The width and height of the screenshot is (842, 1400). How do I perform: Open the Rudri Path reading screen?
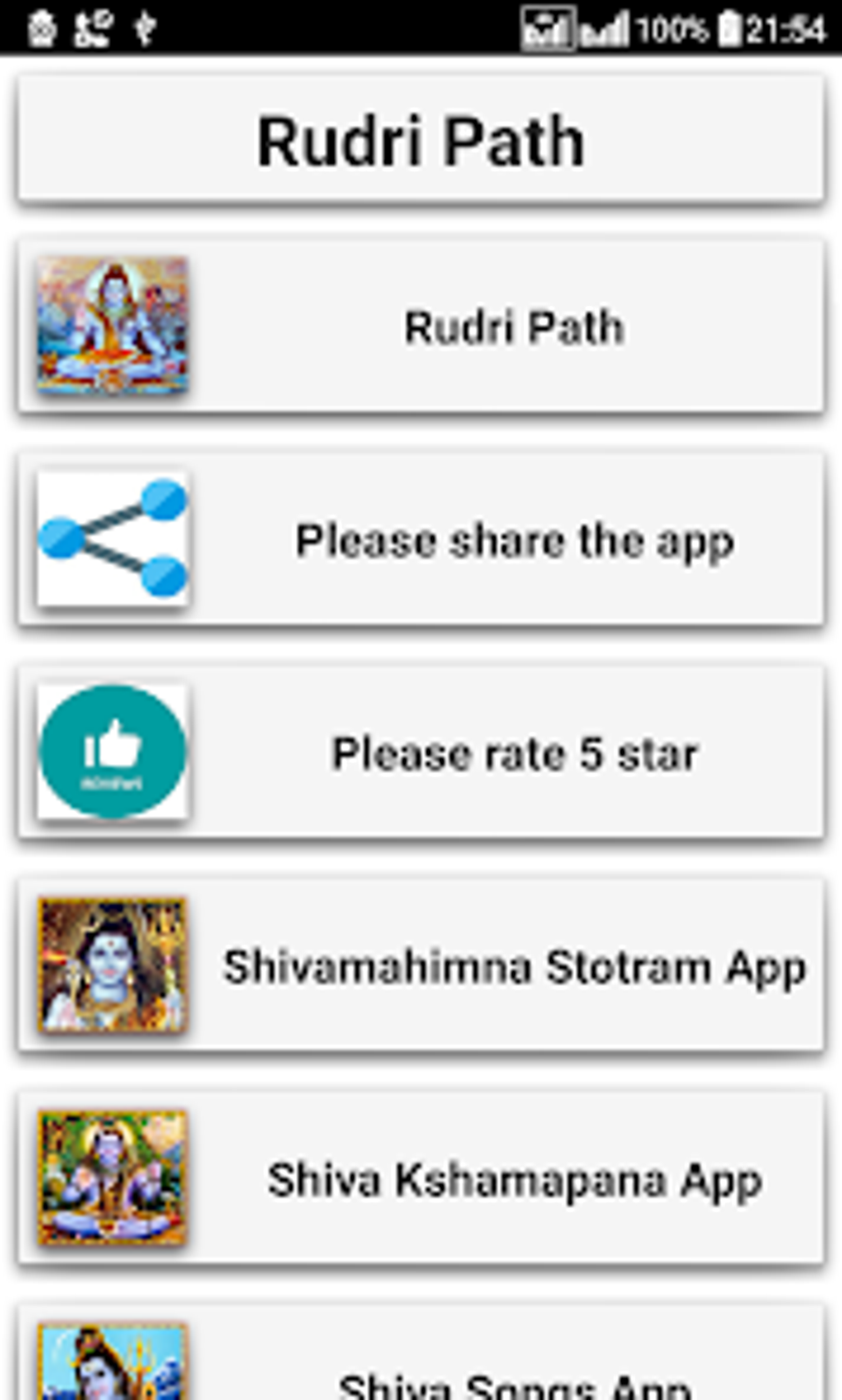pos(512,328)
